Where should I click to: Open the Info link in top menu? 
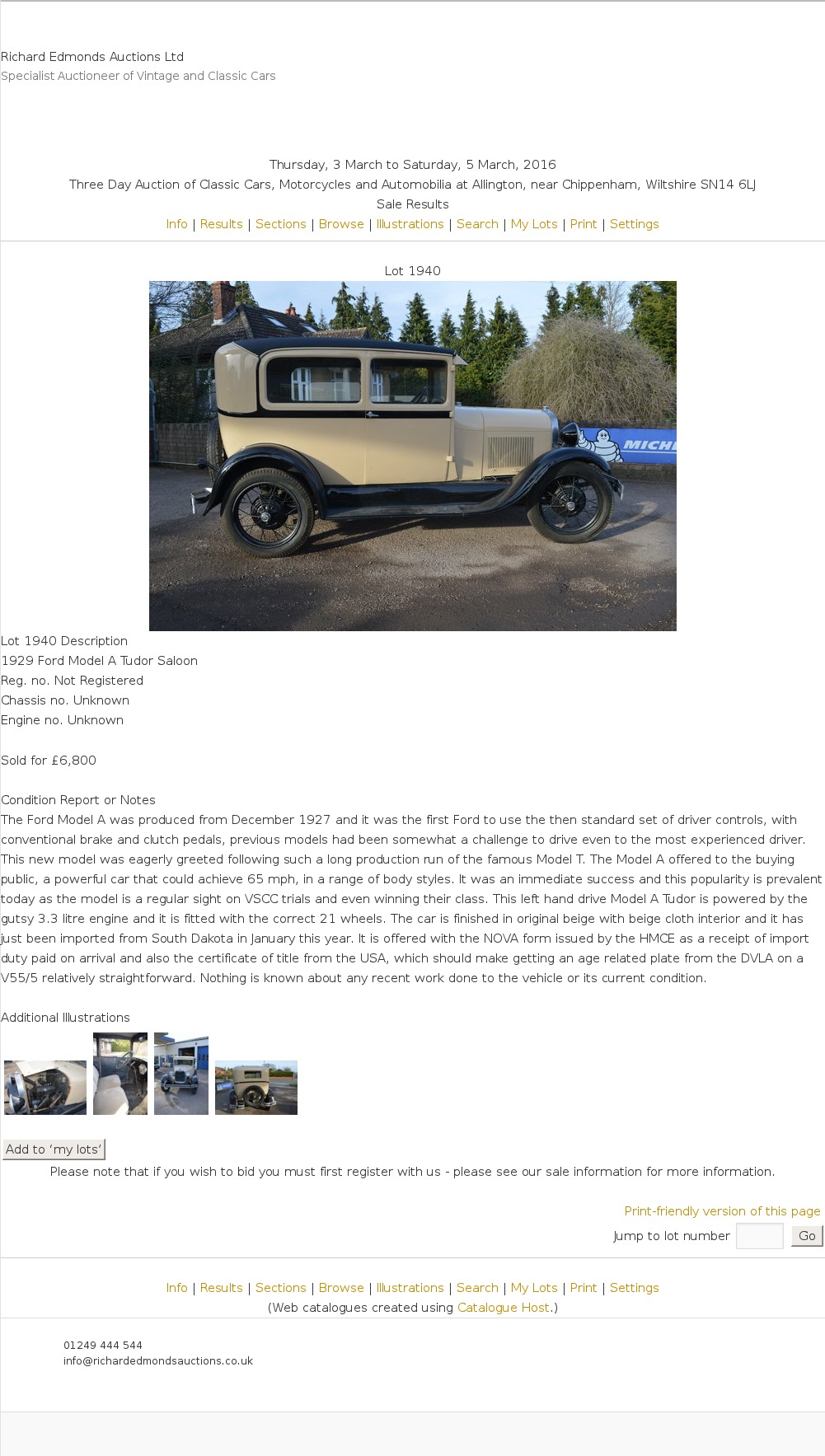(x=176, y=224)
